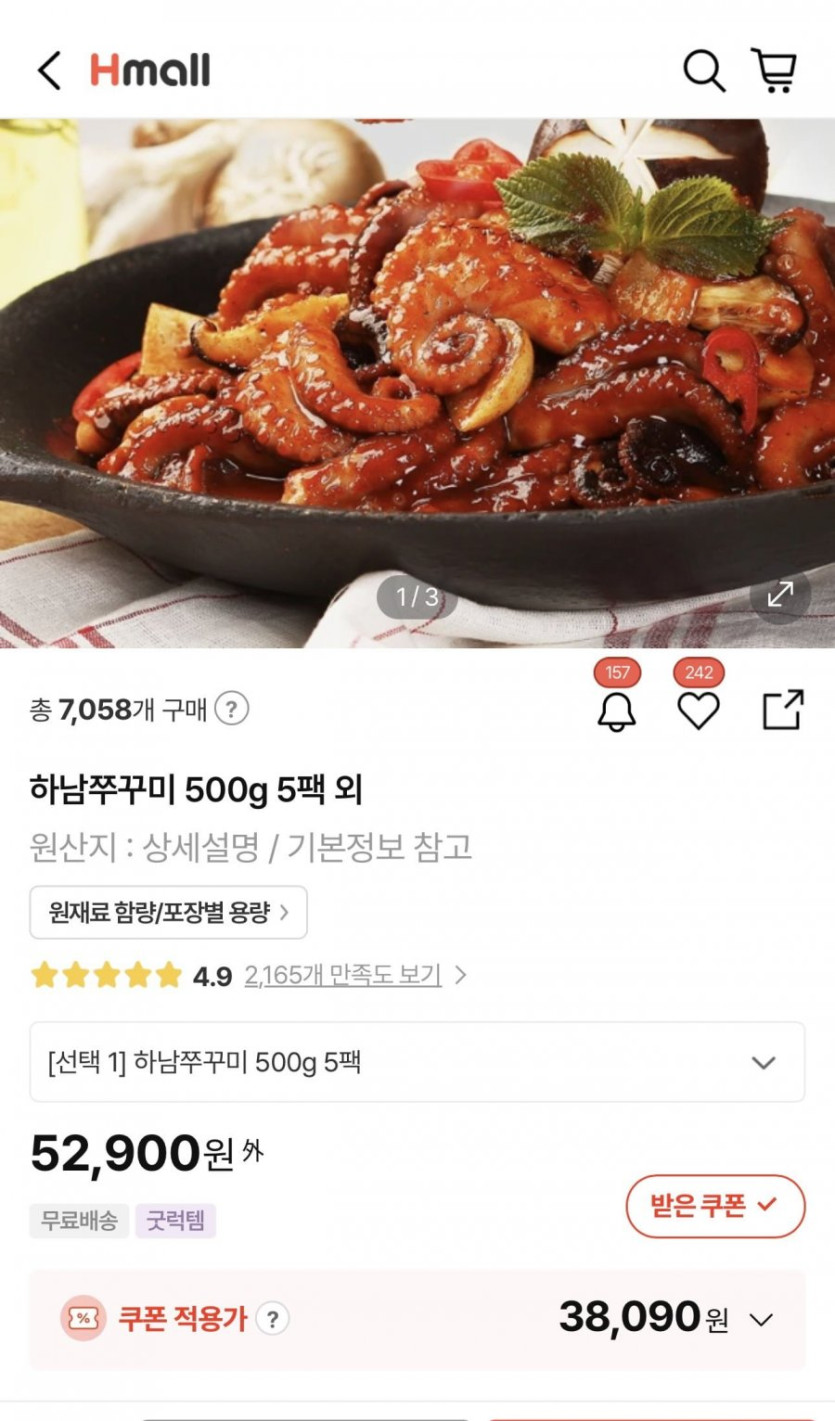Open 원재료 함량/포장별 용량 details

pos(166,913)
